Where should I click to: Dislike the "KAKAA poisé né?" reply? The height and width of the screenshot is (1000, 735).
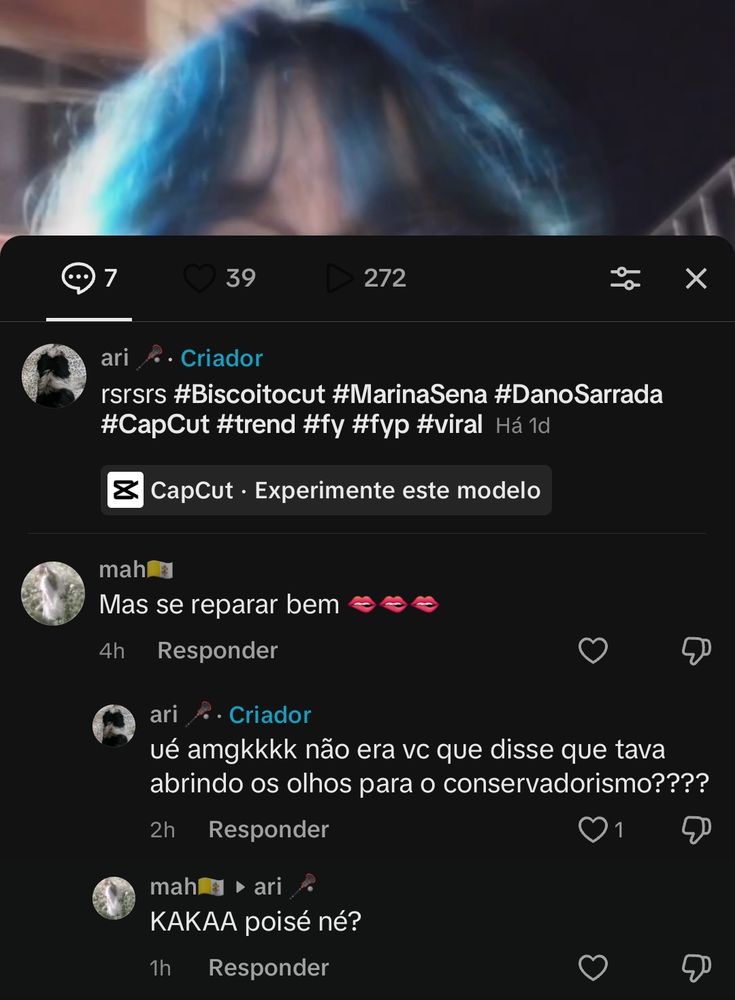[x=696, y=967]
